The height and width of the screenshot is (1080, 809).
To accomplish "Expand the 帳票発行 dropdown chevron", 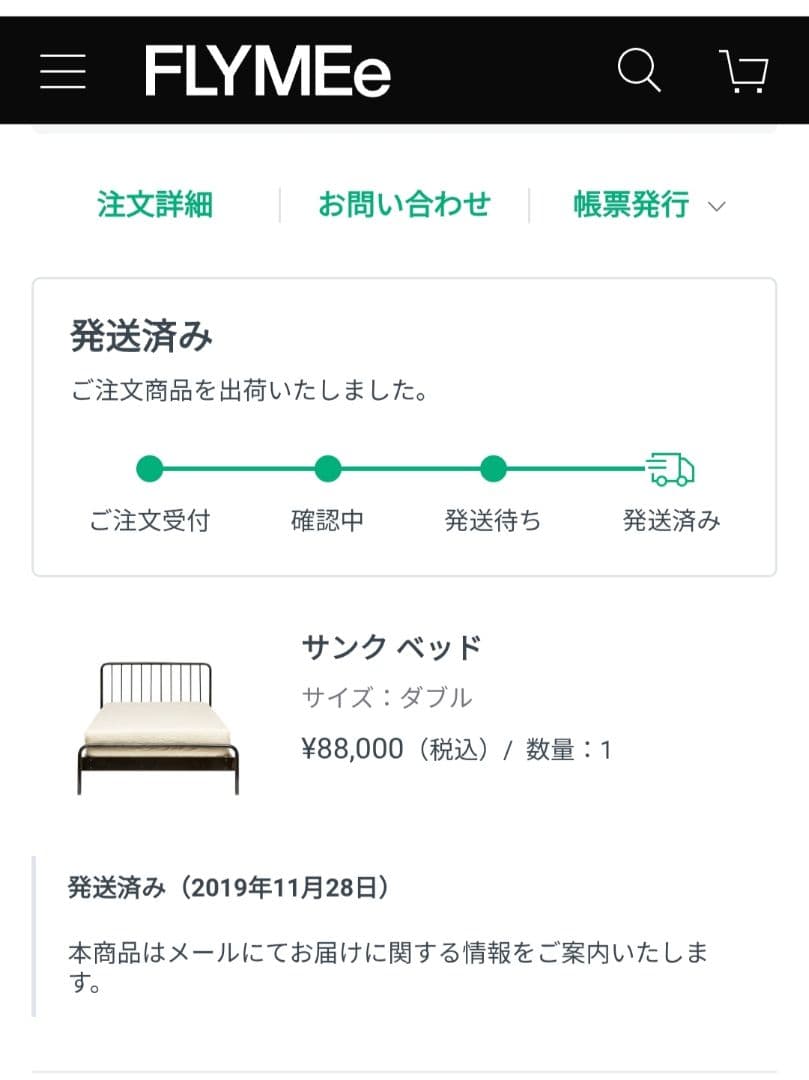I will coord(717,205).
